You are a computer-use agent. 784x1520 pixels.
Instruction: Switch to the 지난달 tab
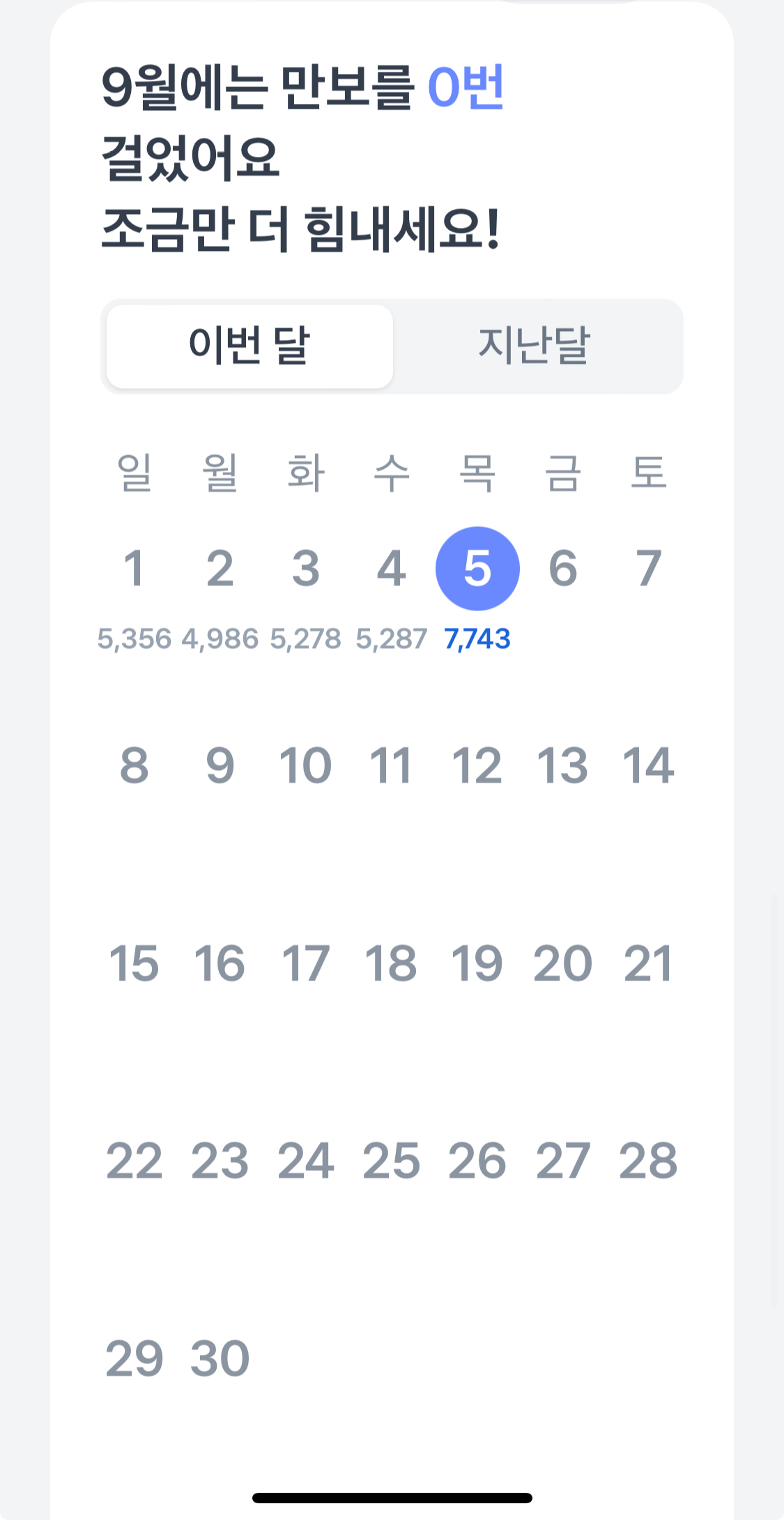point(535,346)
